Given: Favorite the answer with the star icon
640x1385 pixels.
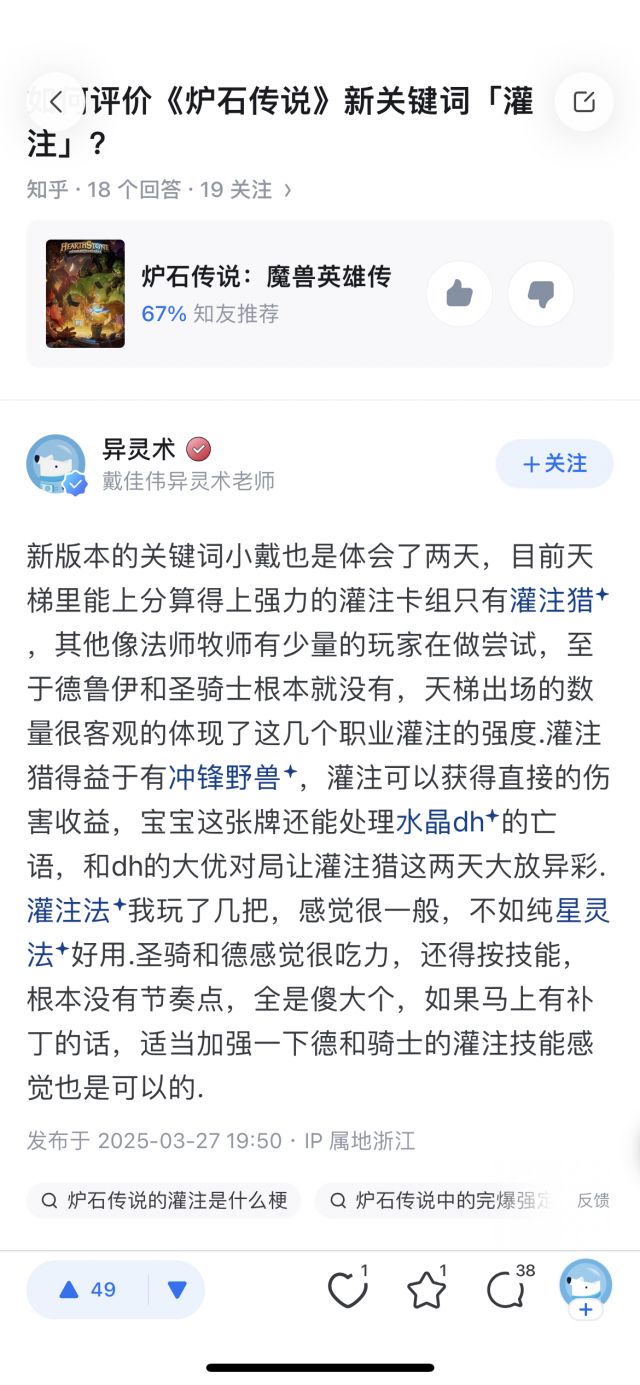Looking at the screenshot, I should tap(427, 1290).
